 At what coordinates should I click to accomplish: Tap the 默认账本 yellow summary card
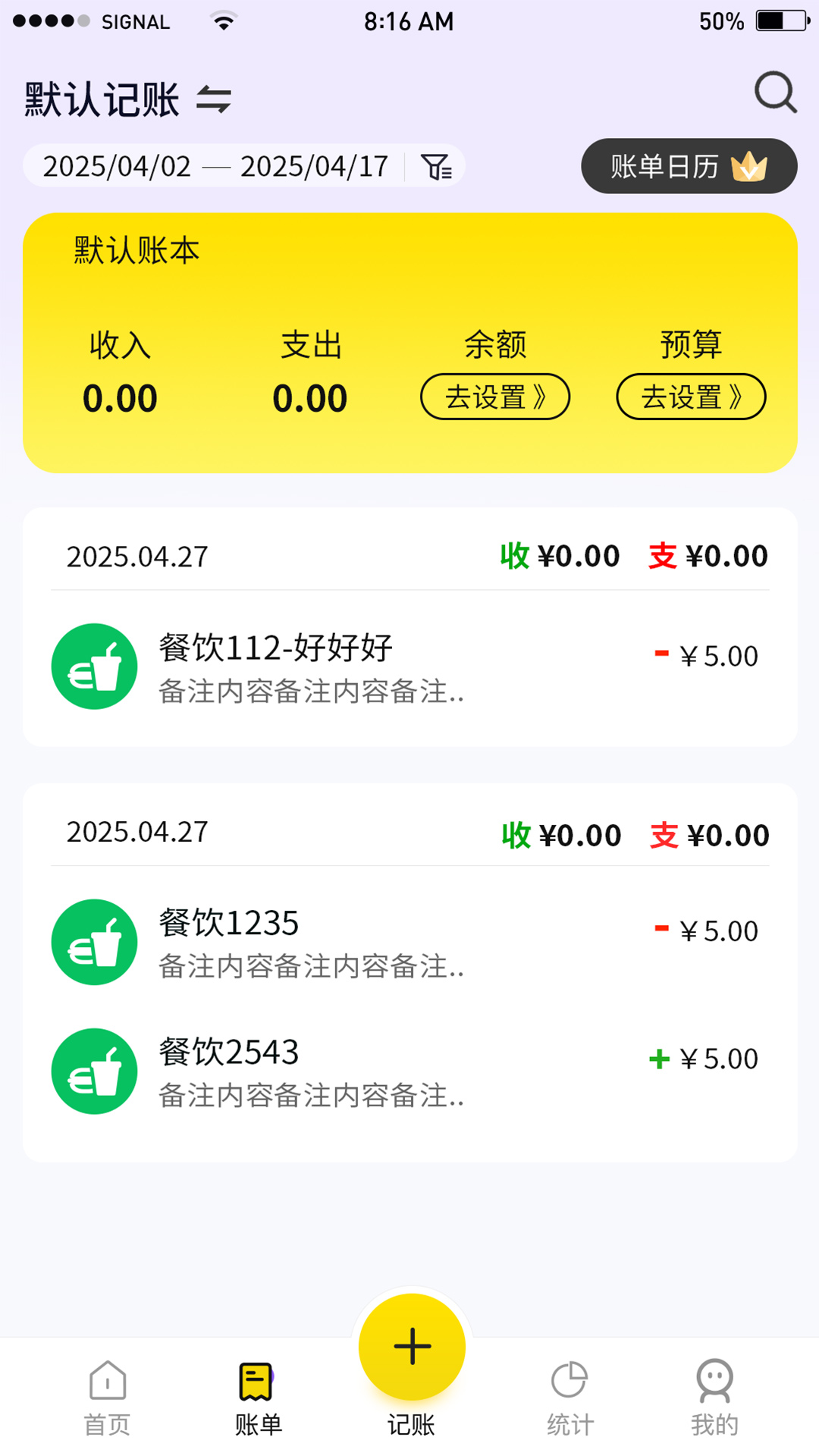409,341
